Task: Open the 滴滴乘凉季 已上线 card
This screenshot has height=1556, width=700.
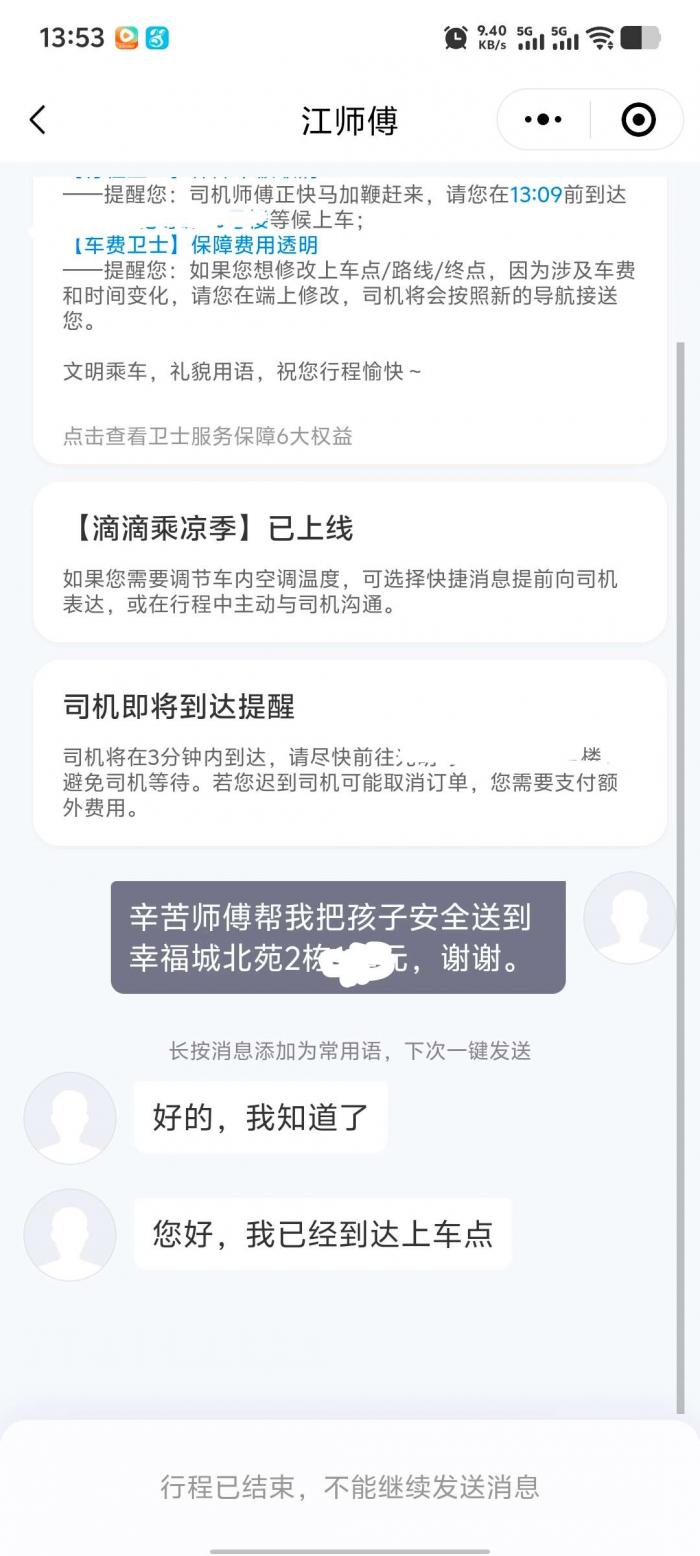Action: click(350, 562)
